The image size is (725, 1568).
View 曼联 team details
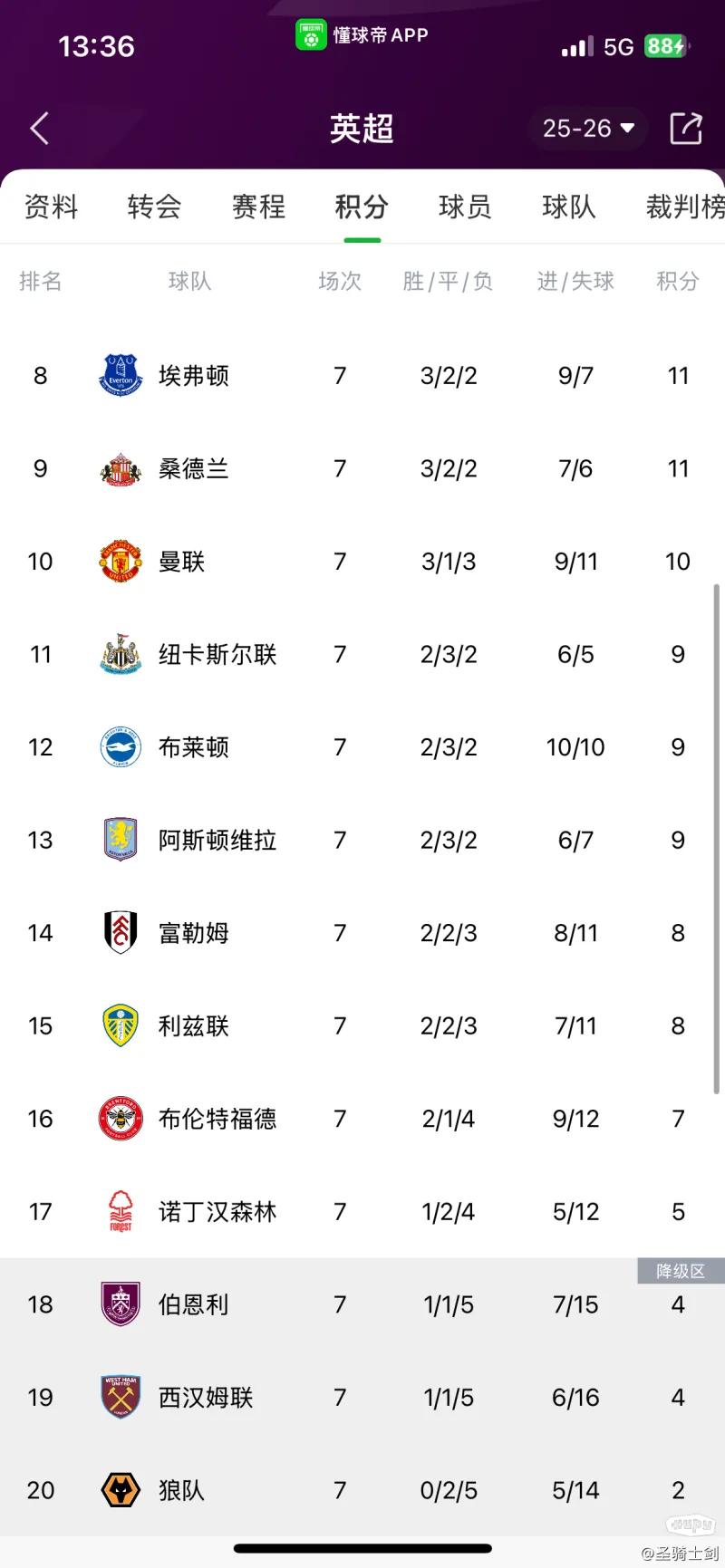tap(182, 562)
